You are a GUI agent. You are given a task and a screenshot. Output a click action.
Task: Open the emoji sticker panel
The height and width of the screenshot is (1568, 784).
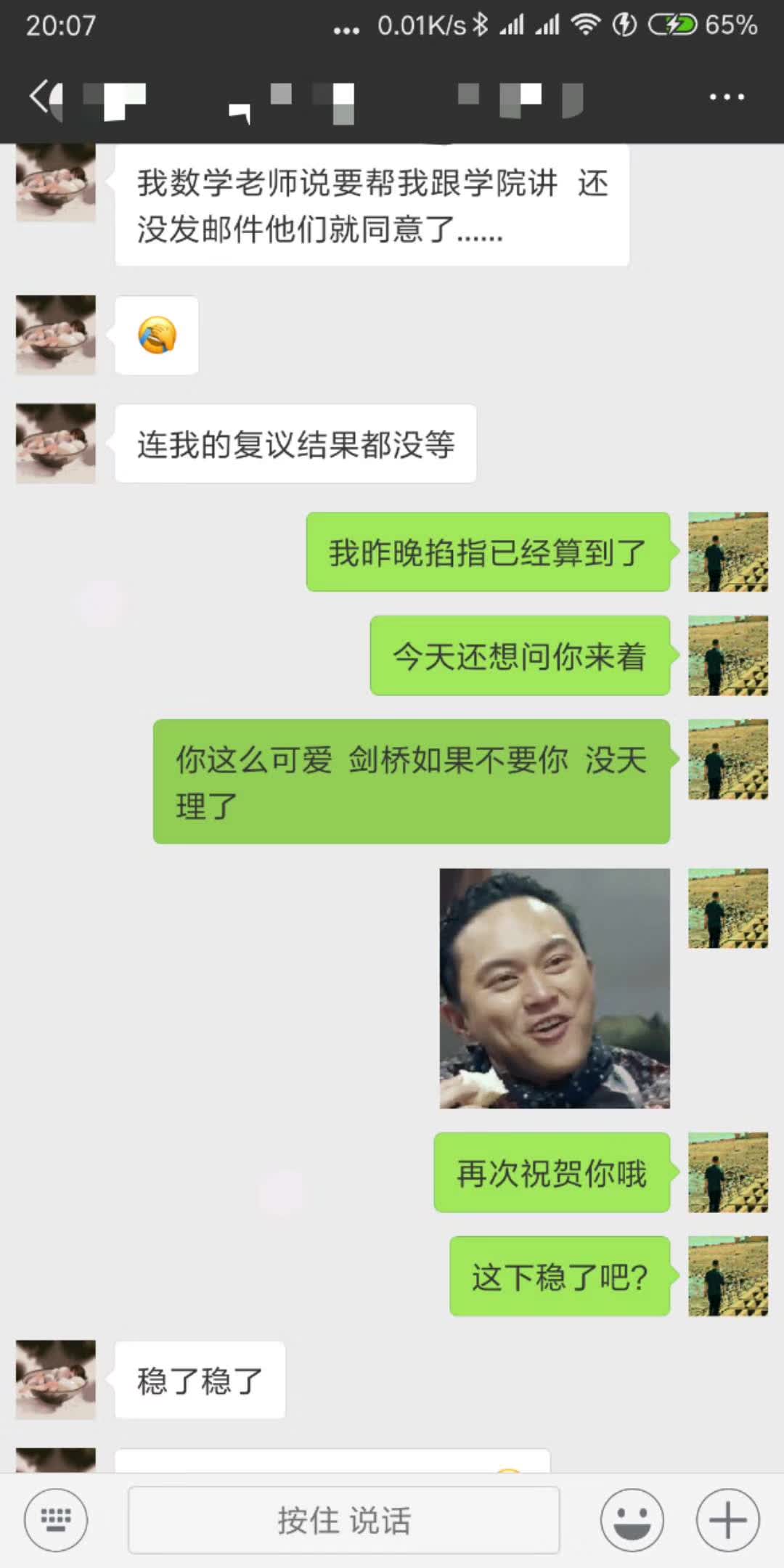pyautogui.click(x=632, y=1520)
